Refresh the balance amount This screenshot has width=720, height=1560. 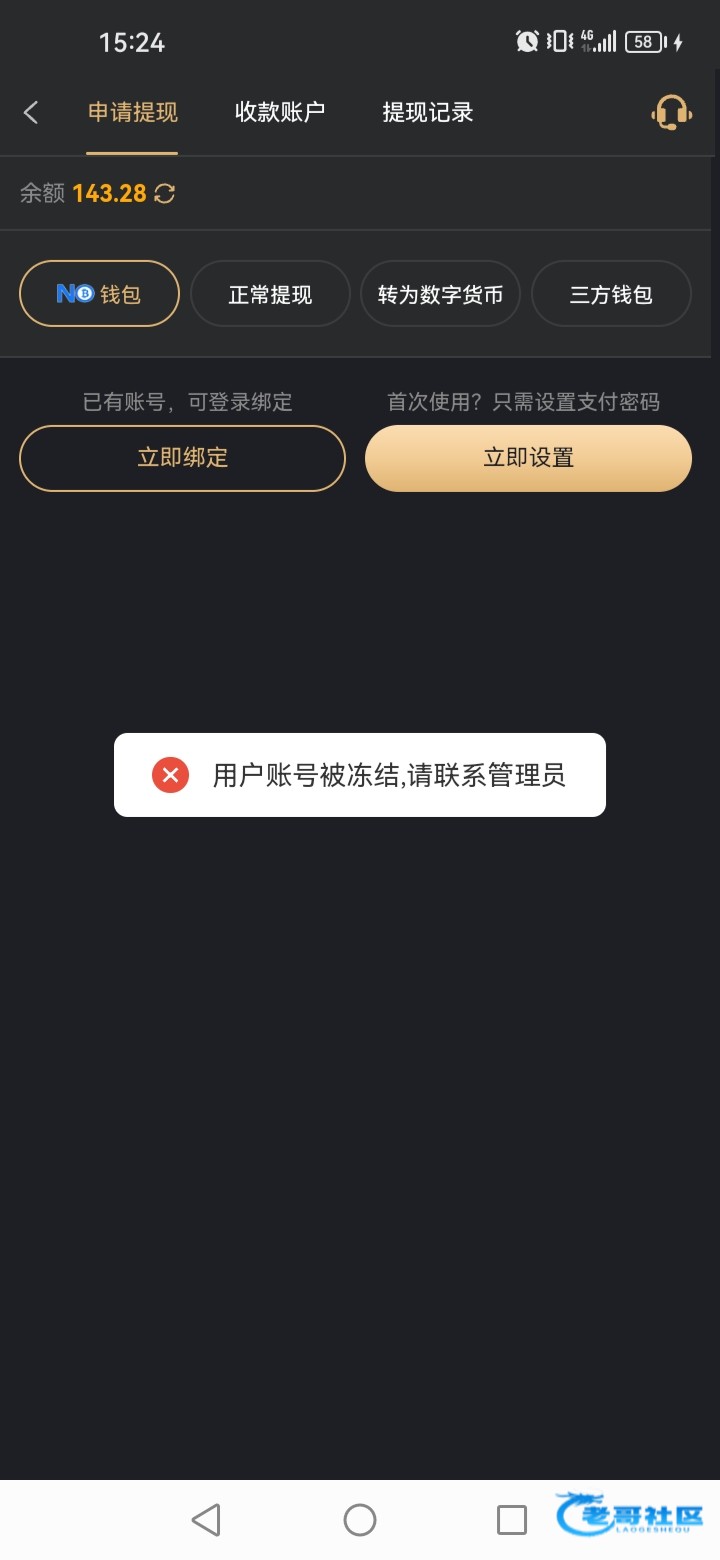coord(165,193)
